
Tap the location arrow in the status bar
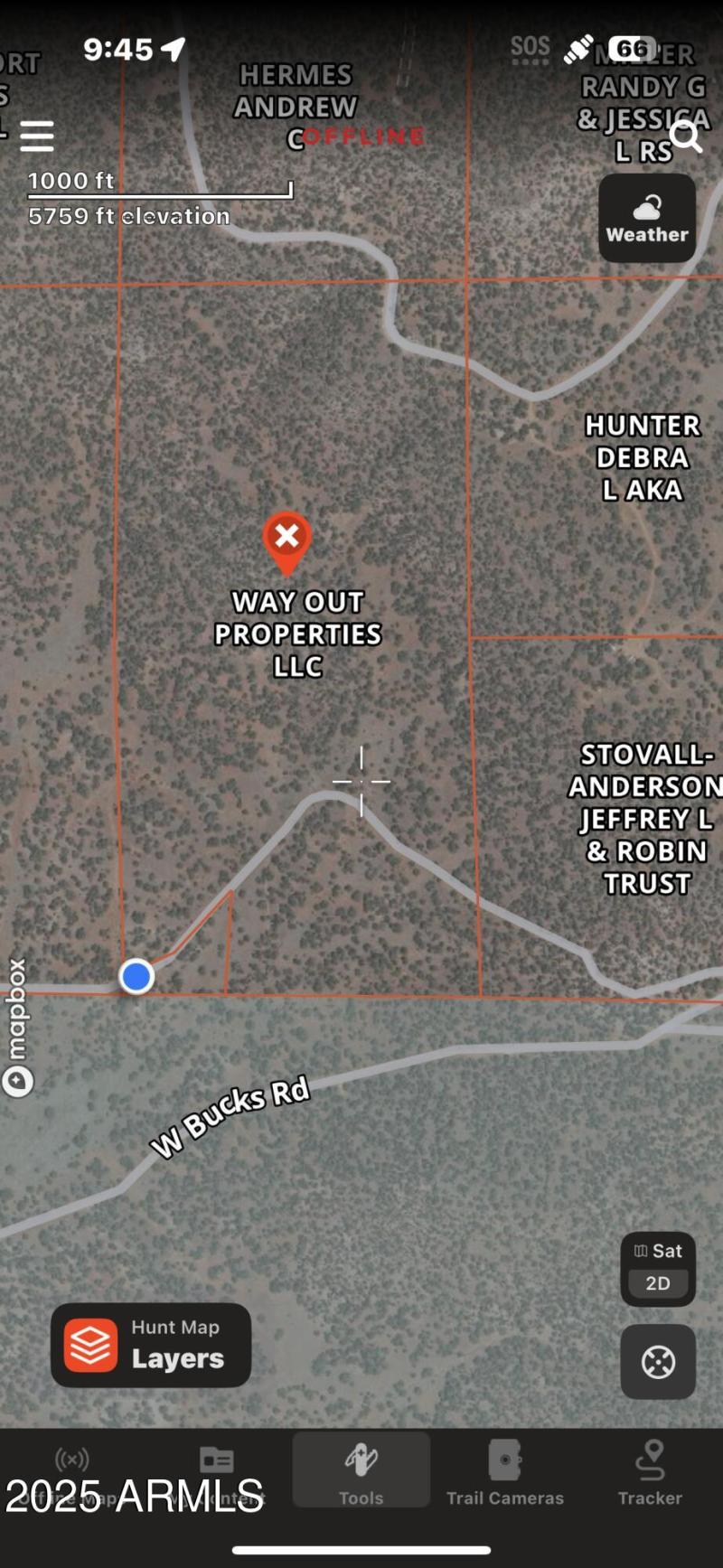tap(174, 48)
